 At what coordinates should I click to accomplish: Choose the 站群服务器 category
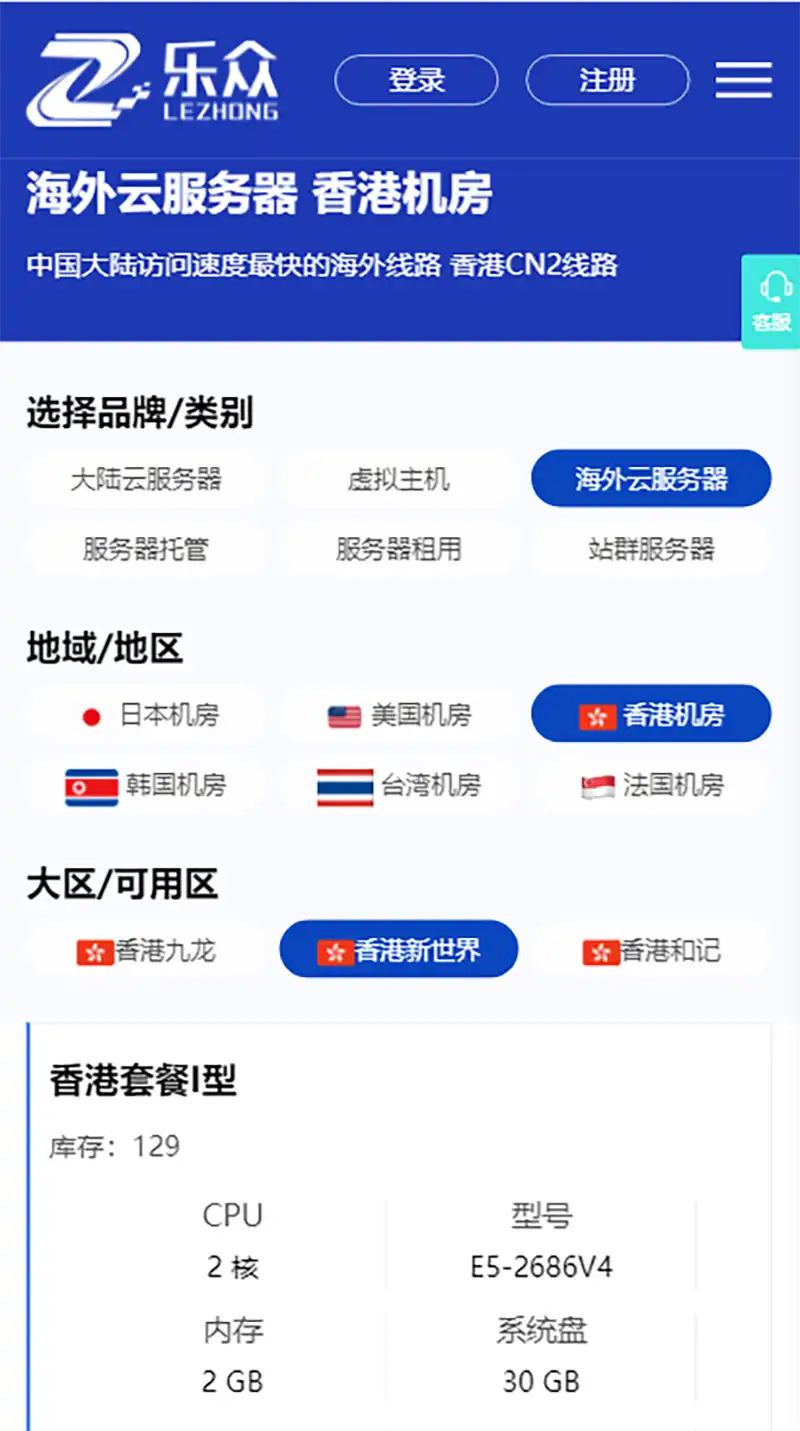pyautogui.click(x=651, y=548)
